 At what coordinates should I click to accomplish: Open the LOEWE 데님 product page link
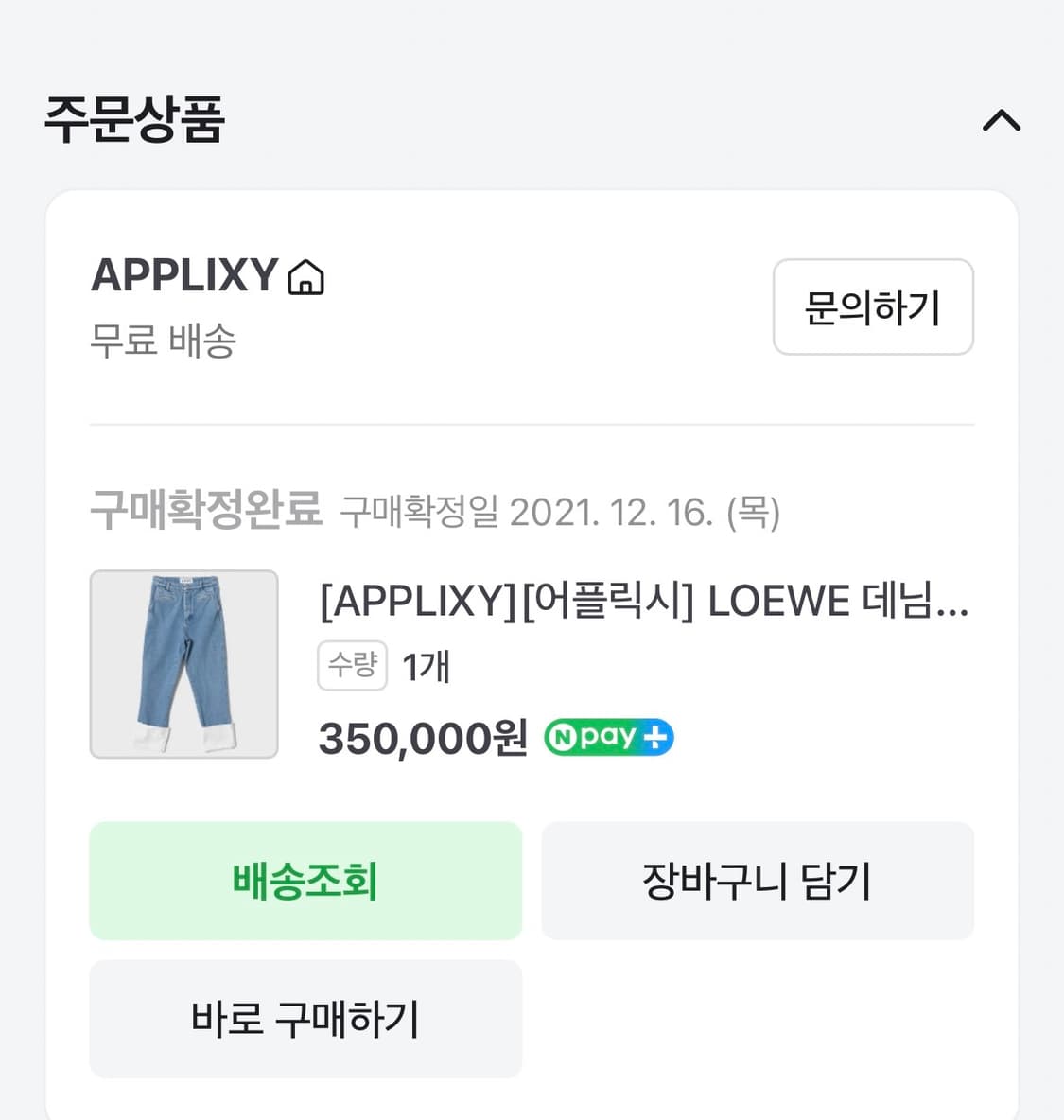[643, 601]
